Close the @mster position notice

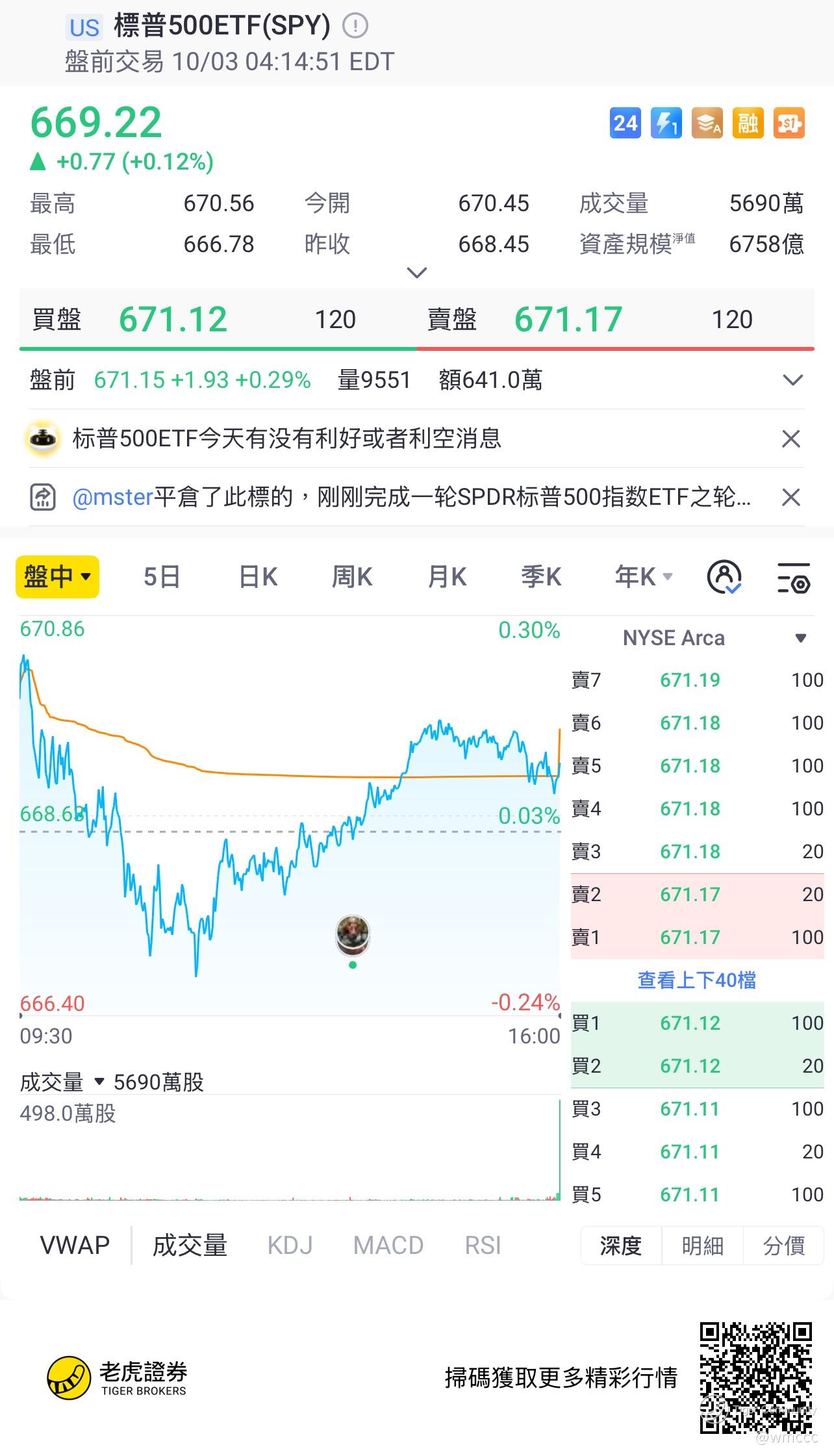[790, 498]
